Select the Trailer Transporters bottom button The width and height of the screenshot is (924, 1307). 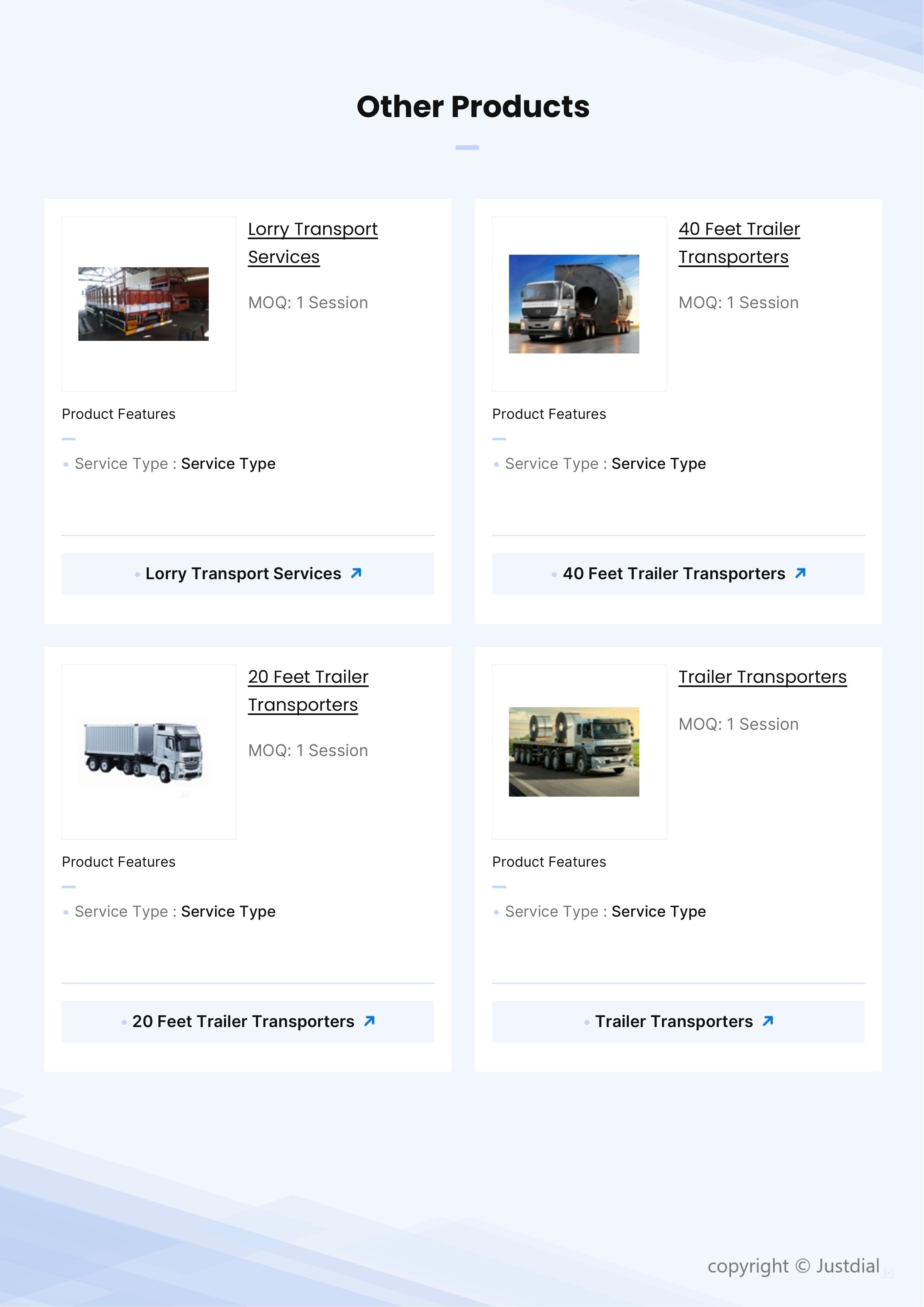click(678, 1021)
